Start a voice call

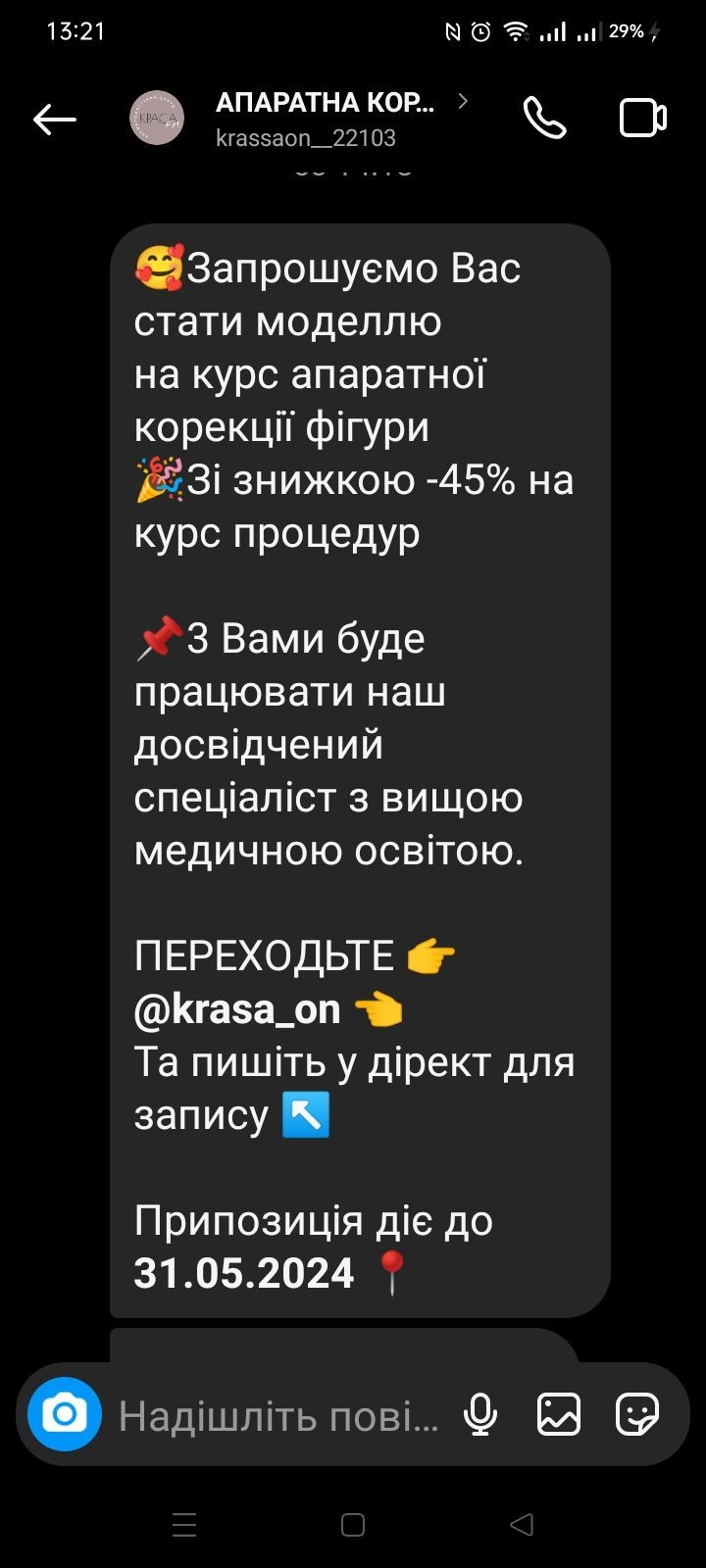[544, 119]
